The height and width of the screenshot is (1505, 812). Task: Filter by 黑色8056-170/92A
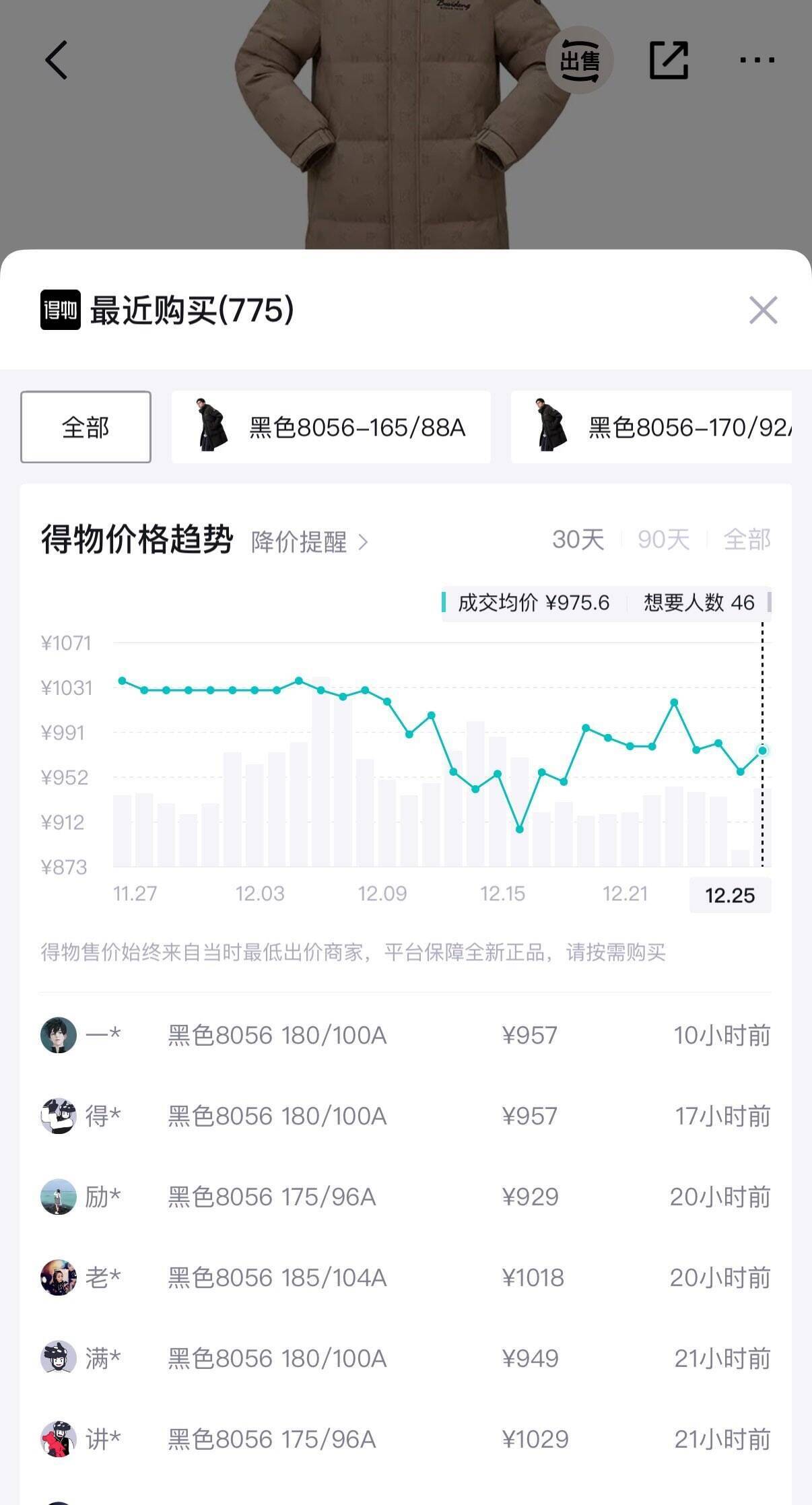[x=651, y=427]
